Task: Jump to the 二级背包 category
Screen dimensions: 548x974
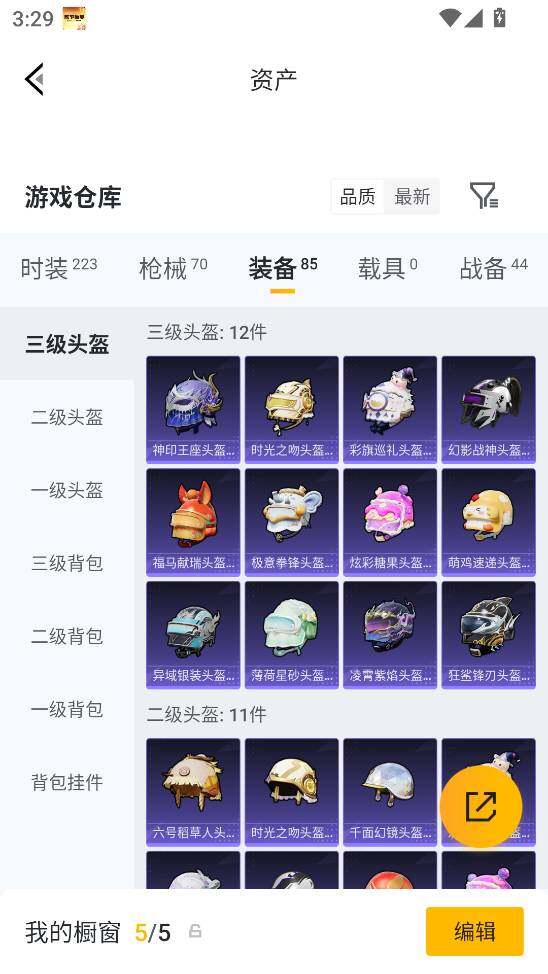Action: pos(67,636)
